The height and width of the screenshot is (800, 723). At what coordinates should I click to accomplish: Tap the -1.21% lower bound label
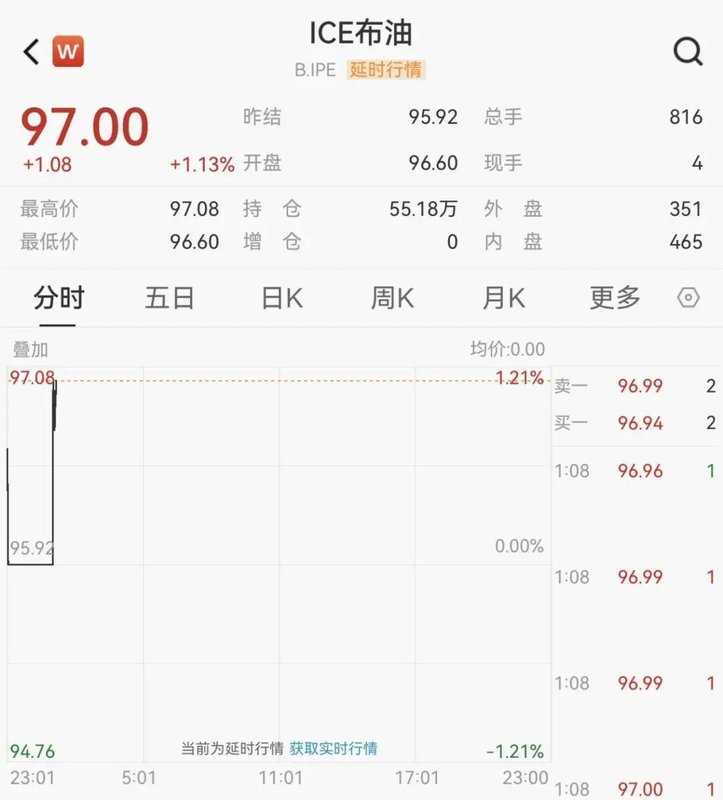click(x=515, y=746)
